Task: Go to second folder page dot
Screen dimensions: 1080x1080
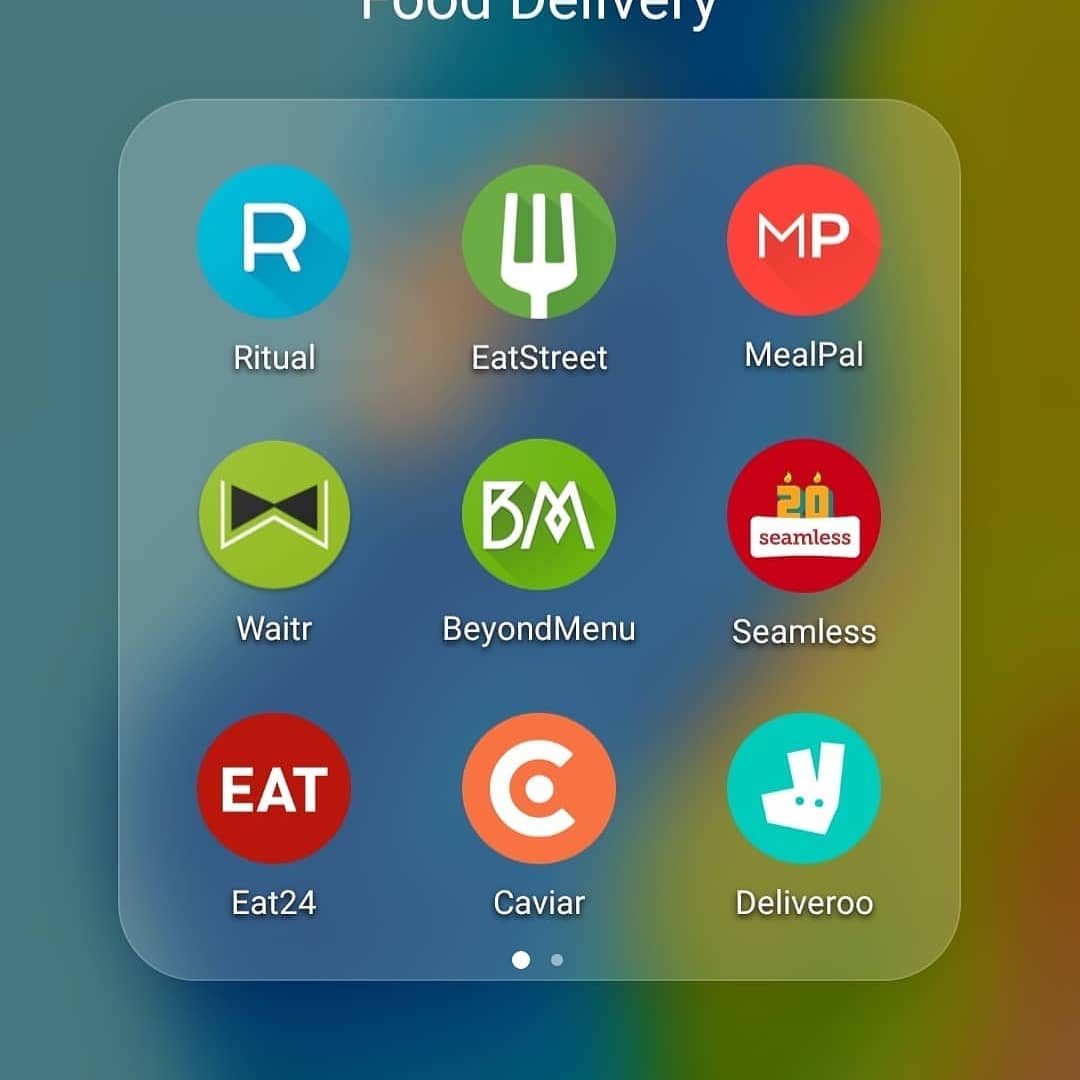Action: click(557, 960)
